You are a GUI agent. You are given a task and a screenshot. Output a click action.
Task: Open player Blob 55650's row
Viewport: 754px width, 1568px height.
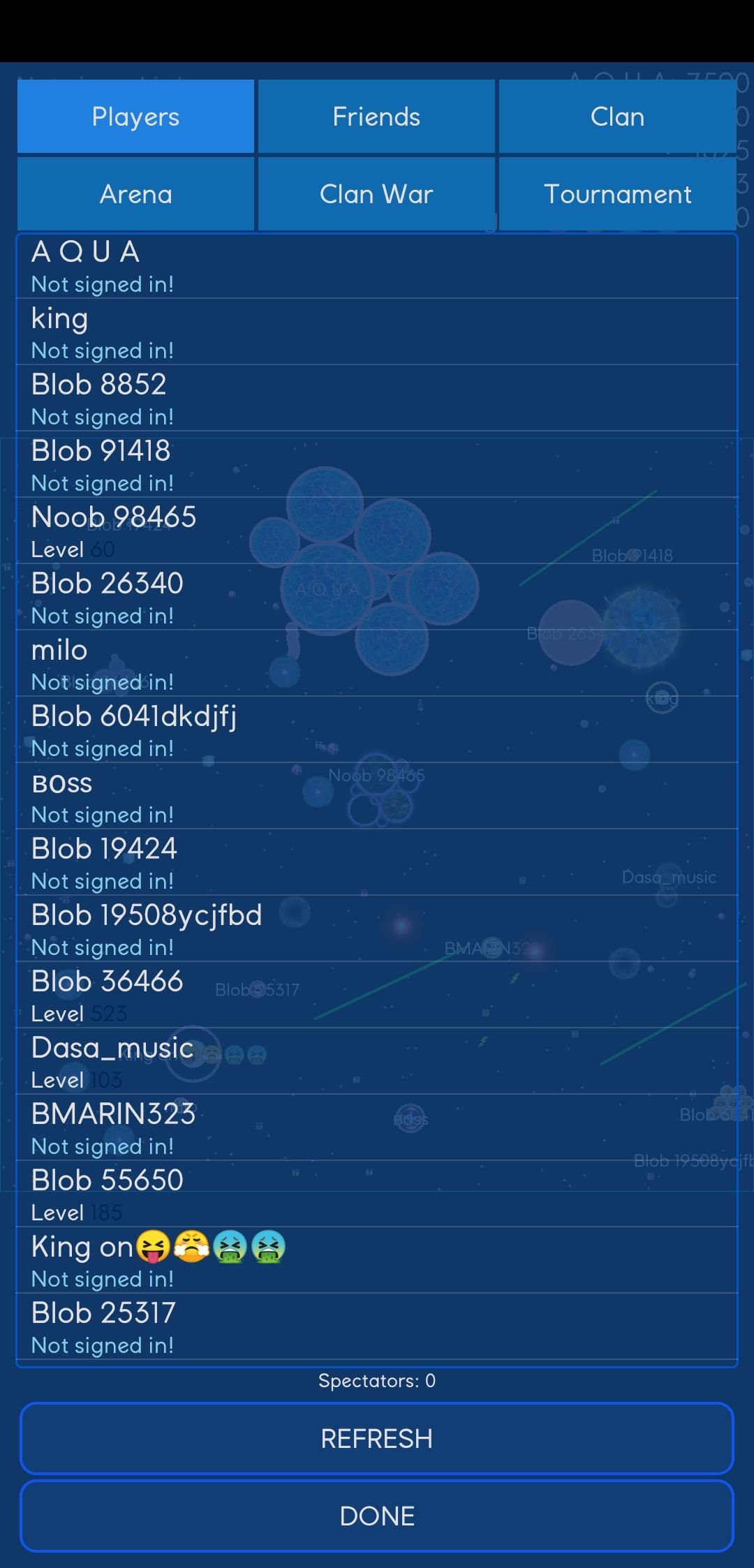click(377, 1194)
